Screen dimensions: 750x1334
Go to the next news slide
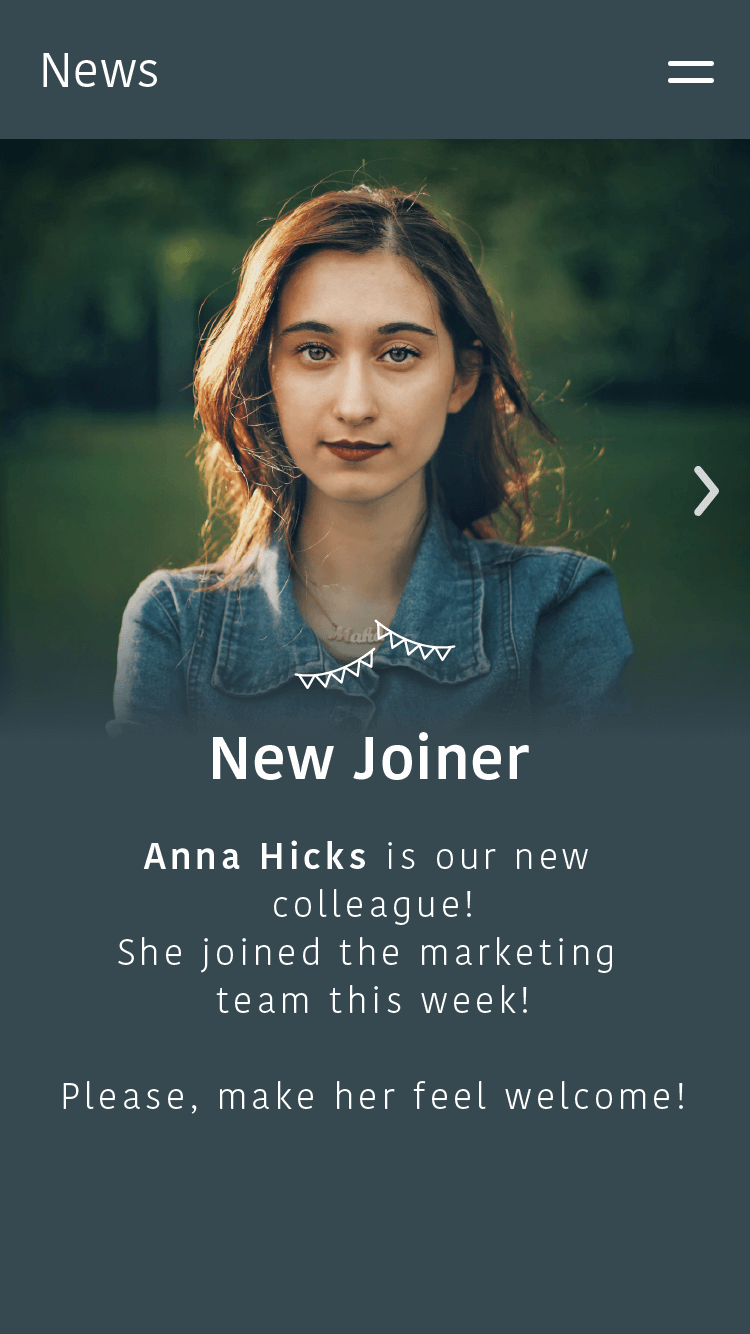pyautogui.click(x=706, y=491)
